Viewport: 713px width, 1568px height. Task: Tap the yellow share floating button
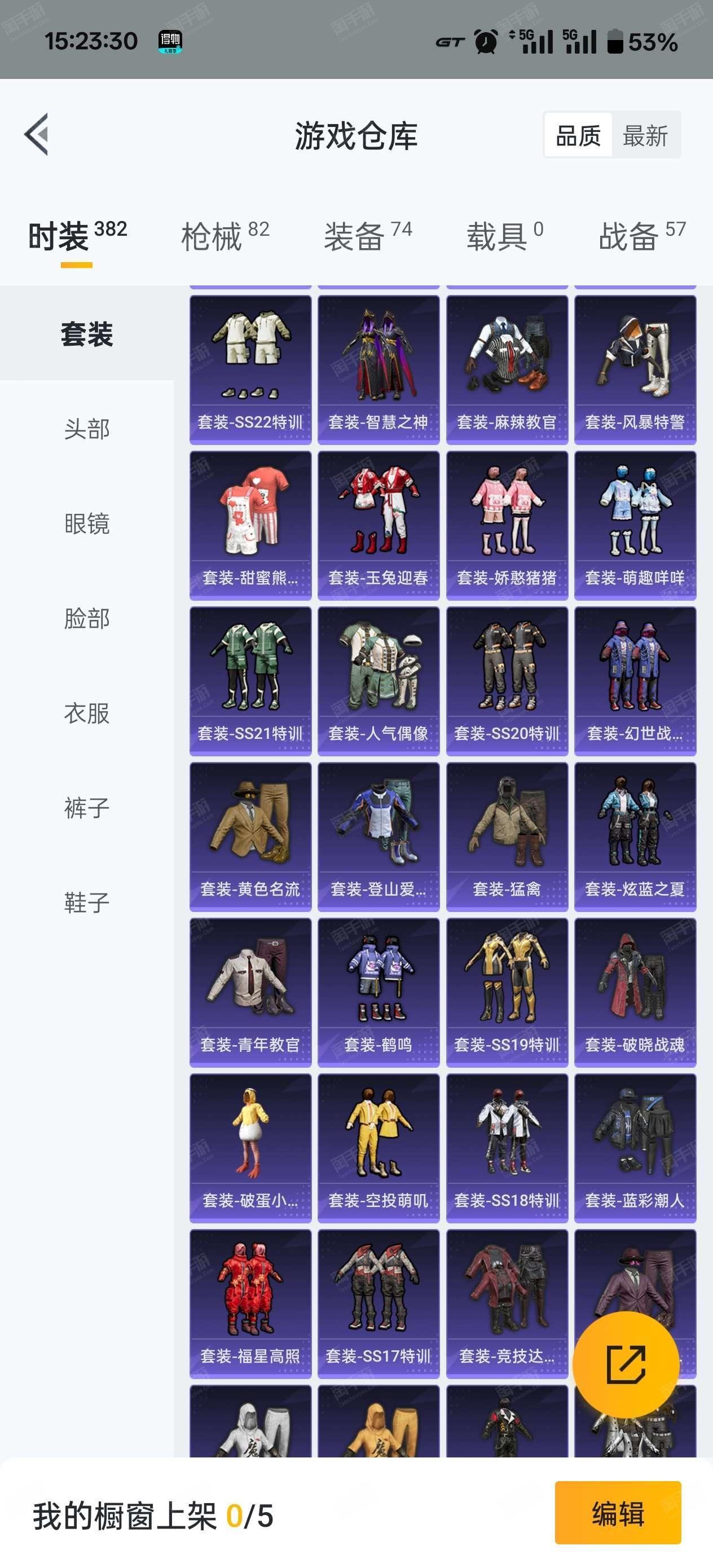click(x=626, y=1365)
